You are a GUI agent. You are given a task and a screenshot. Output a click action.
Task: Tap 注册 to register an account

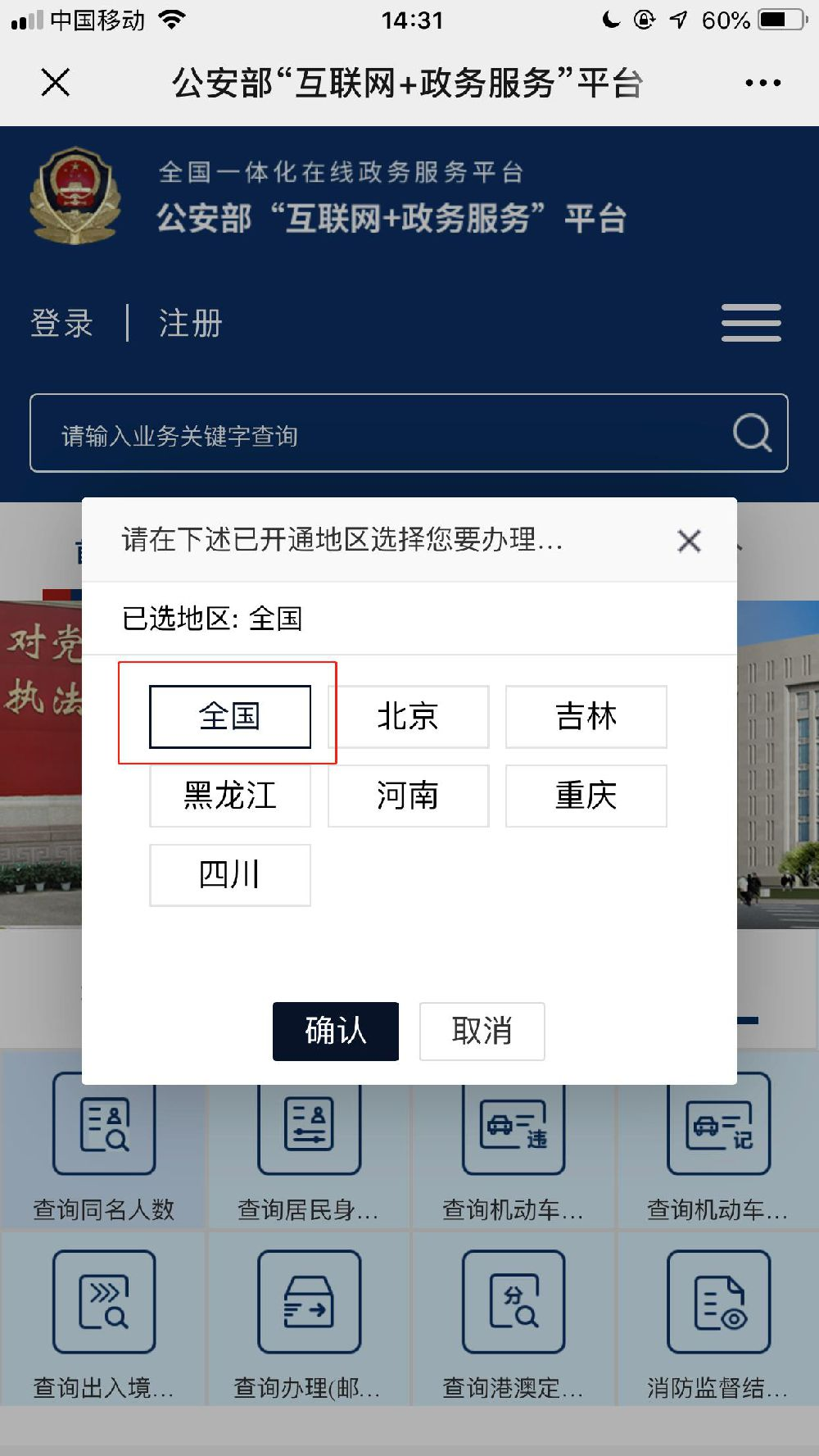(x=190, y=323)
